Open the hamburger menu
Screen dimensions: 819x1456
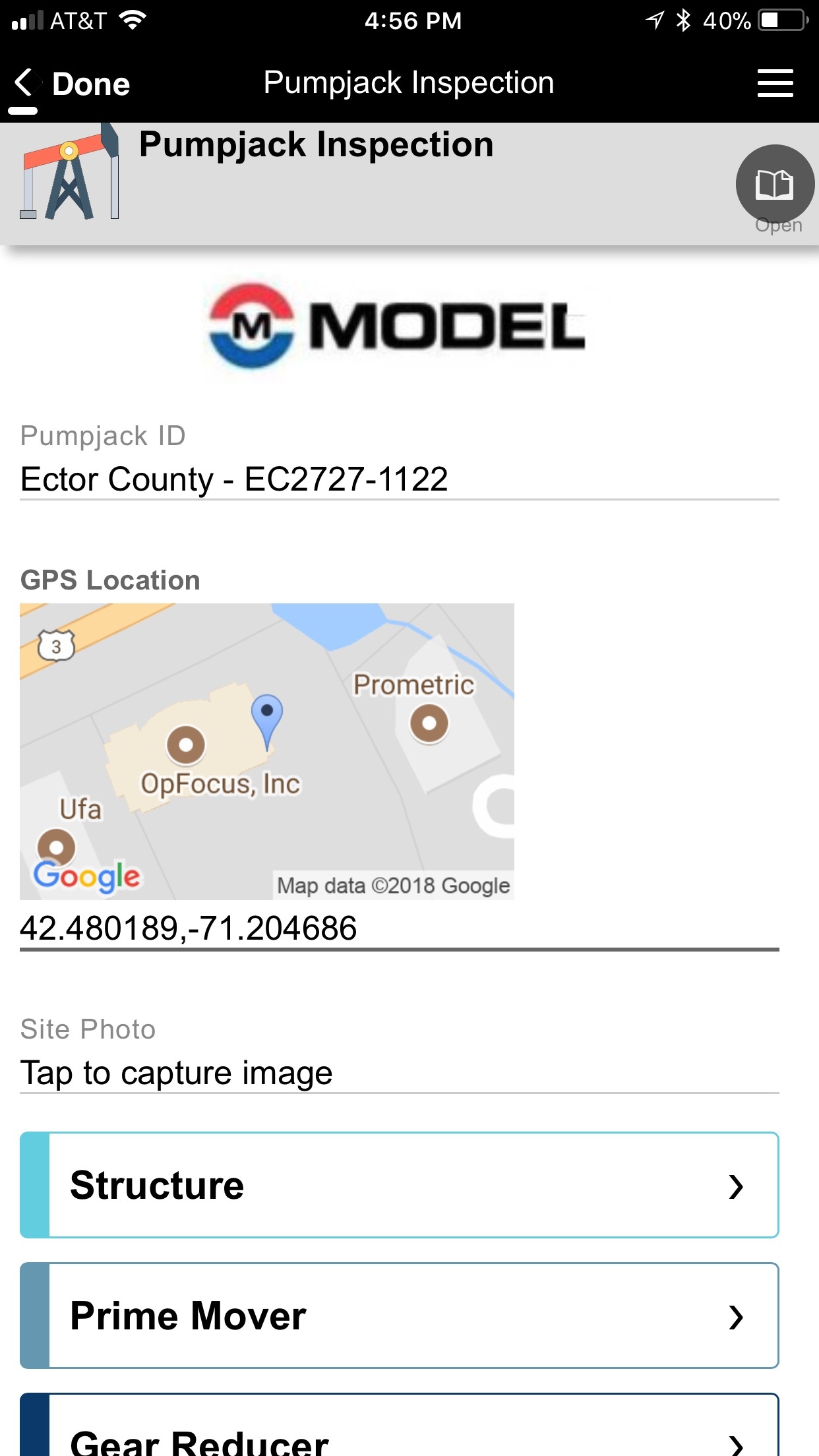click(x=775, y=83)
